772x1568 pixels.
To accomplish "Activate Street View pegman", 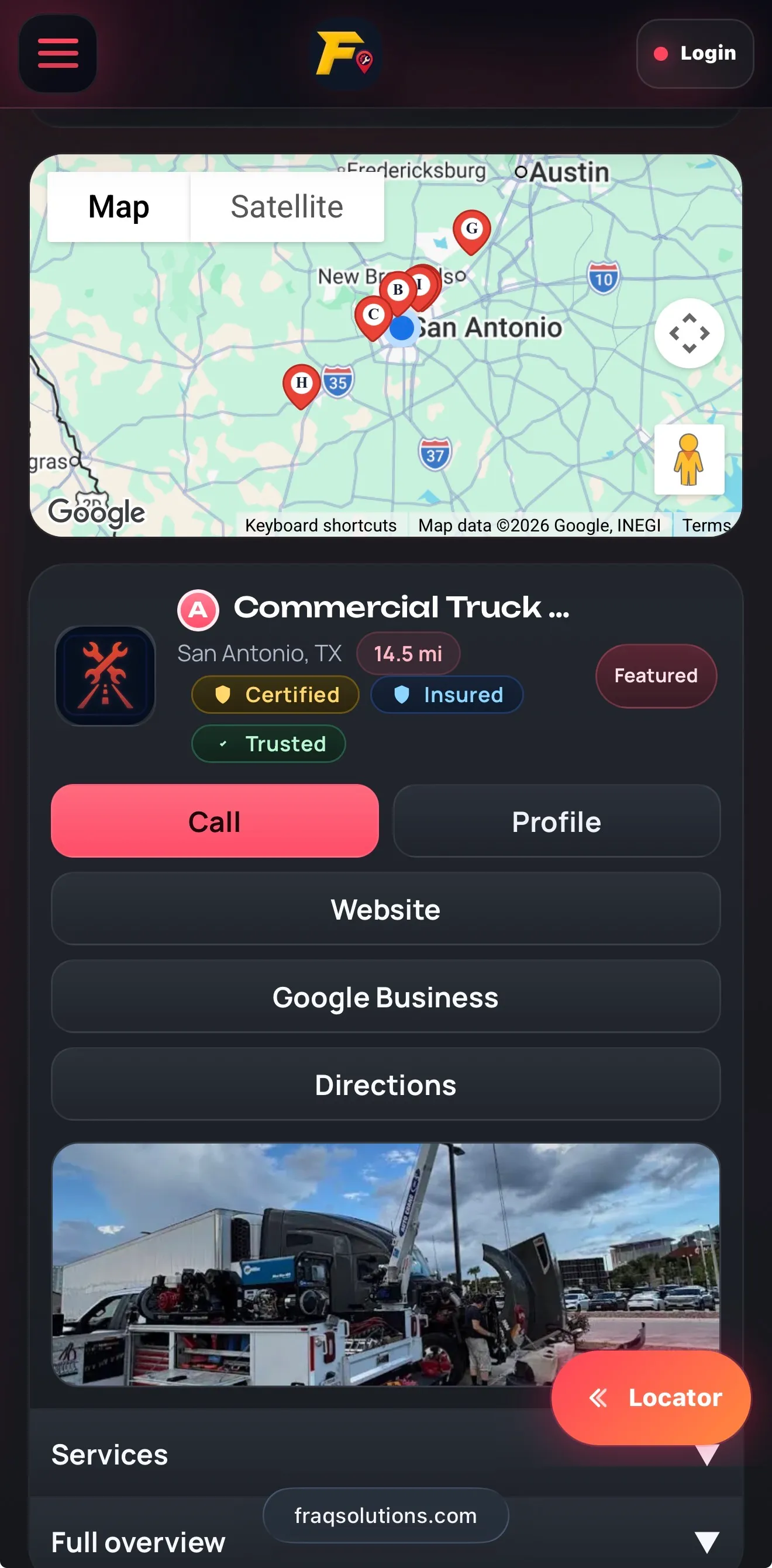I will [x=689, y=459].
